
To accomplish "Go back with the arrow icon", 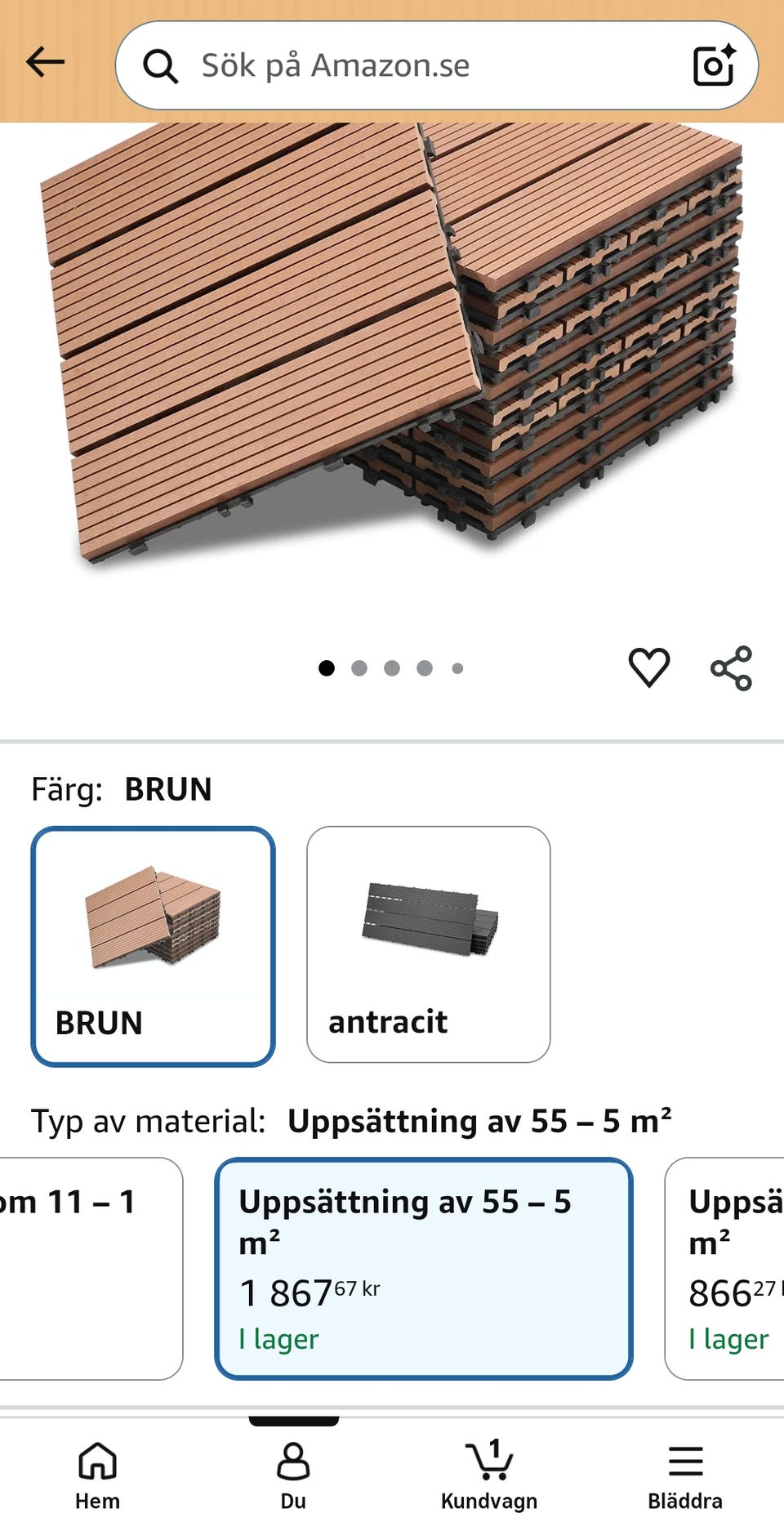I will (x=45, y=62).
